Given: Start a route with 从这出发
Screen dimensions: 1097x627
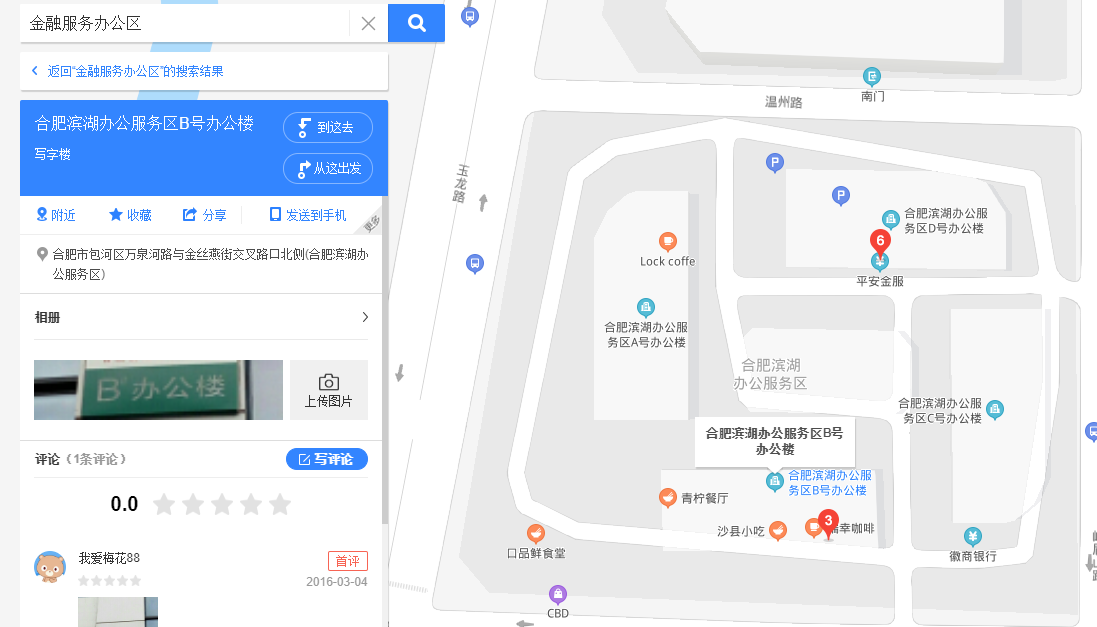Looking at the screenshot, I should tap(328, 168).
